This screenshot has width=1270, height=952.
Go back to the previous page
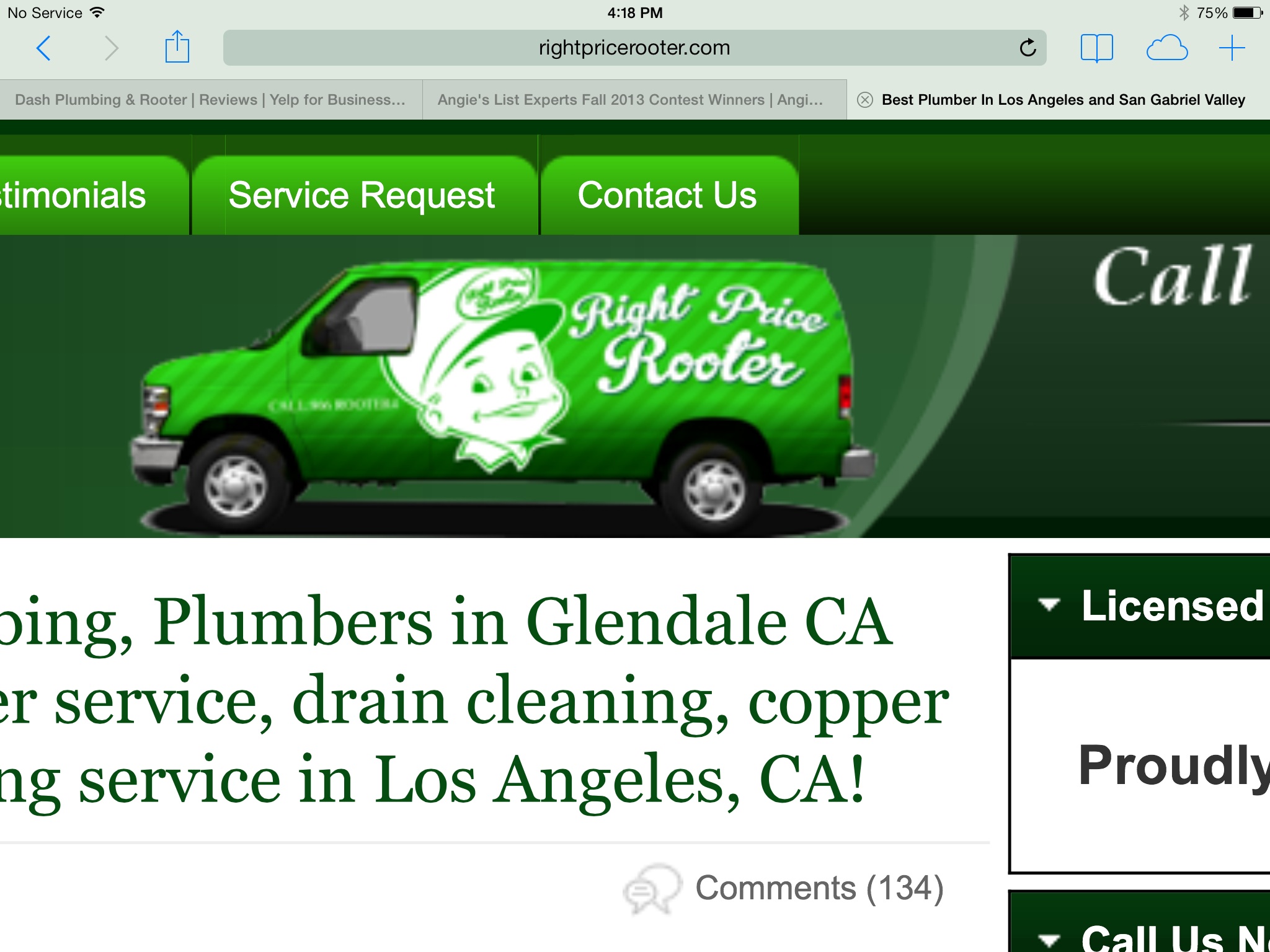coord(43,48)
